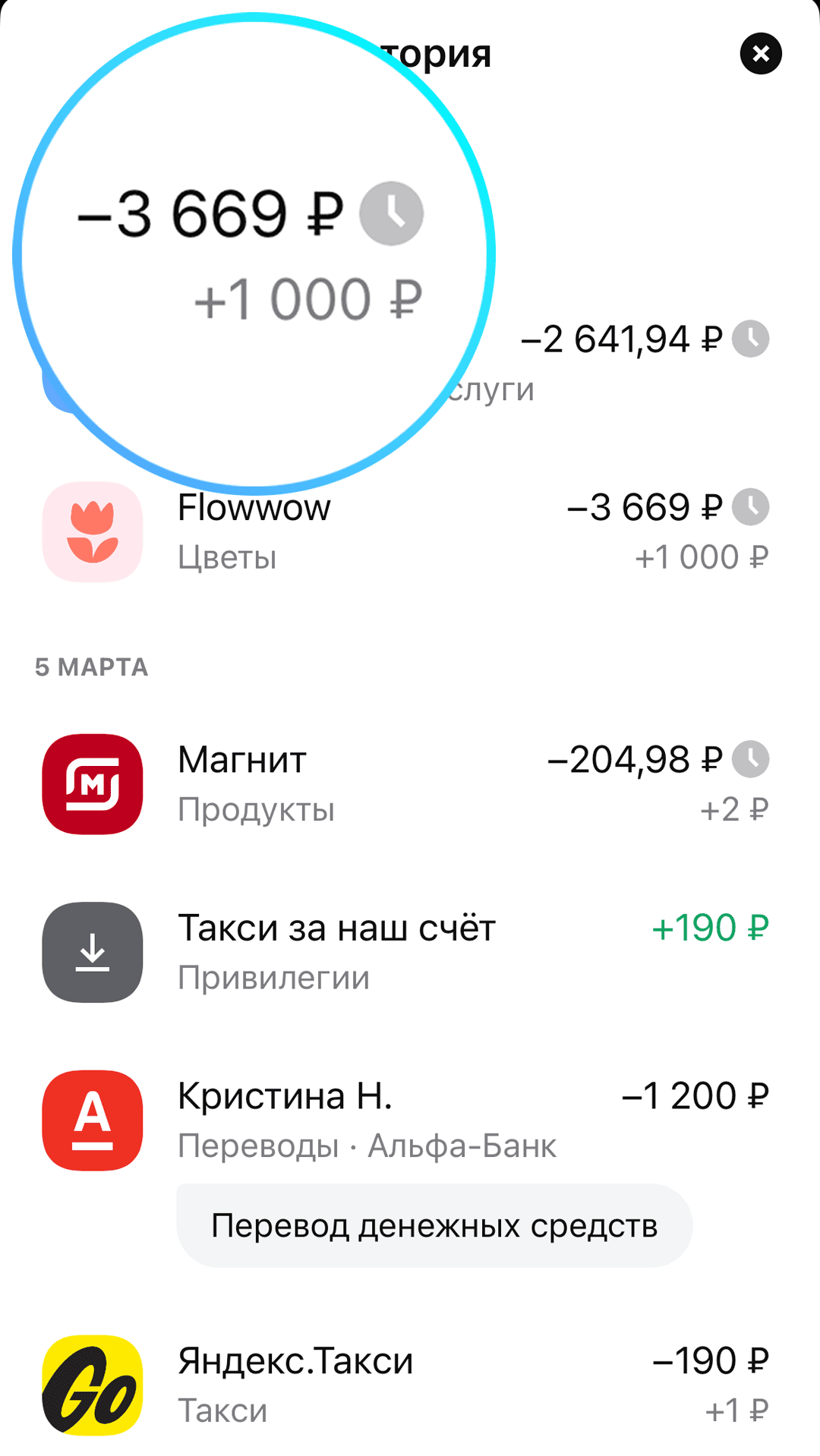820x1456 pixels.
Task: Close the history screen
Action: tap(760, 53)
